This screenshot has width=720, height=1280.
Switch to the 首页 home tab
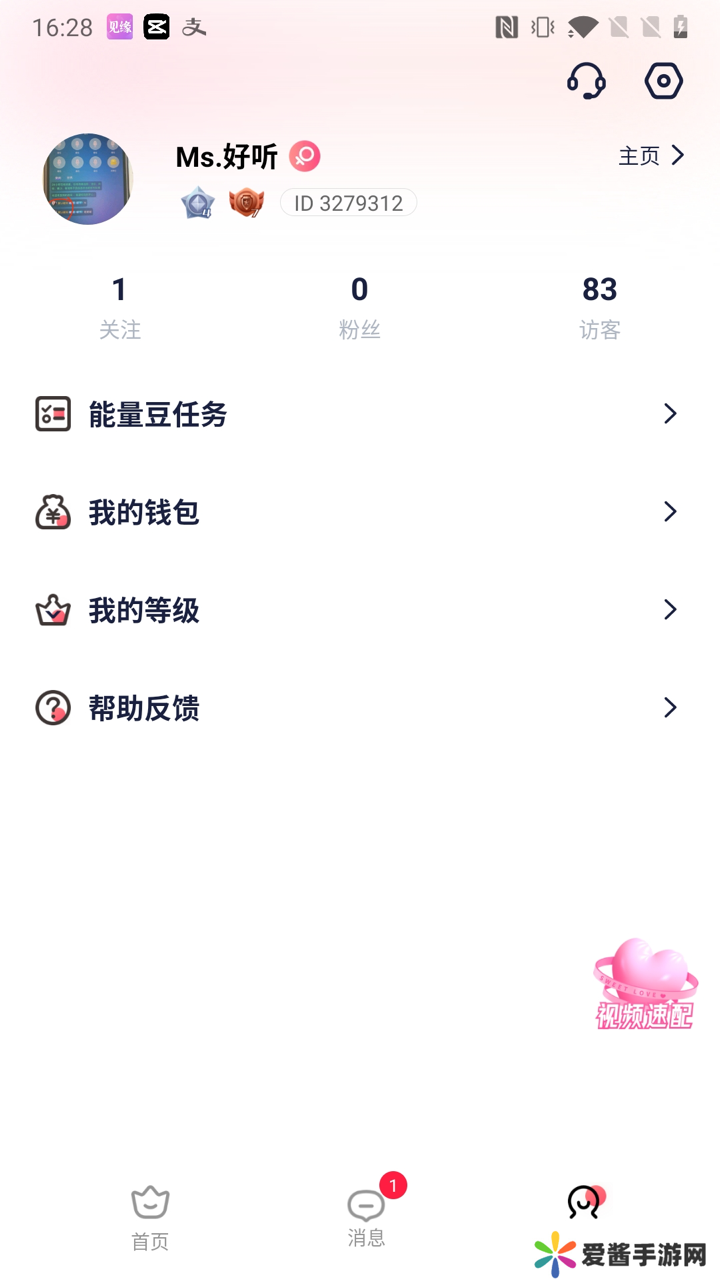tap(150, 1216)
